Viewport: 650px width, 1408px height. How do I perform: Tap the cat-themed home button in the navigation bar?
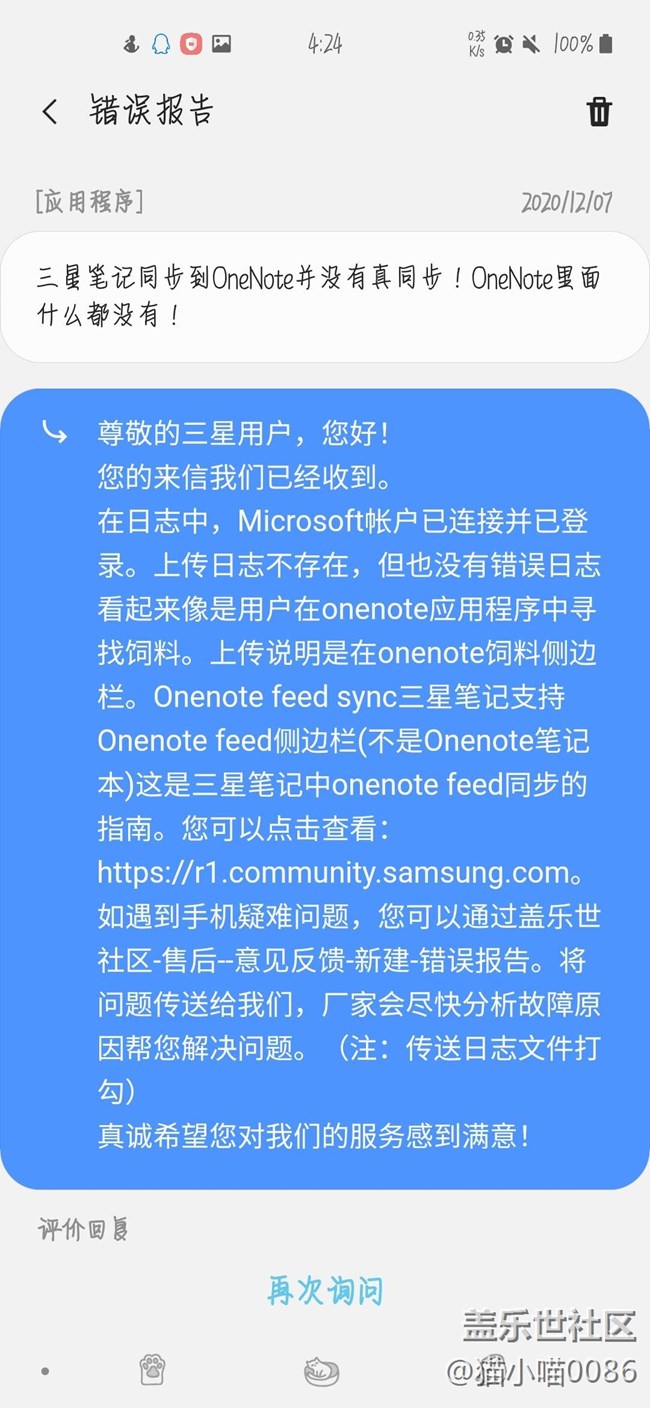[x=321, y=1371]
